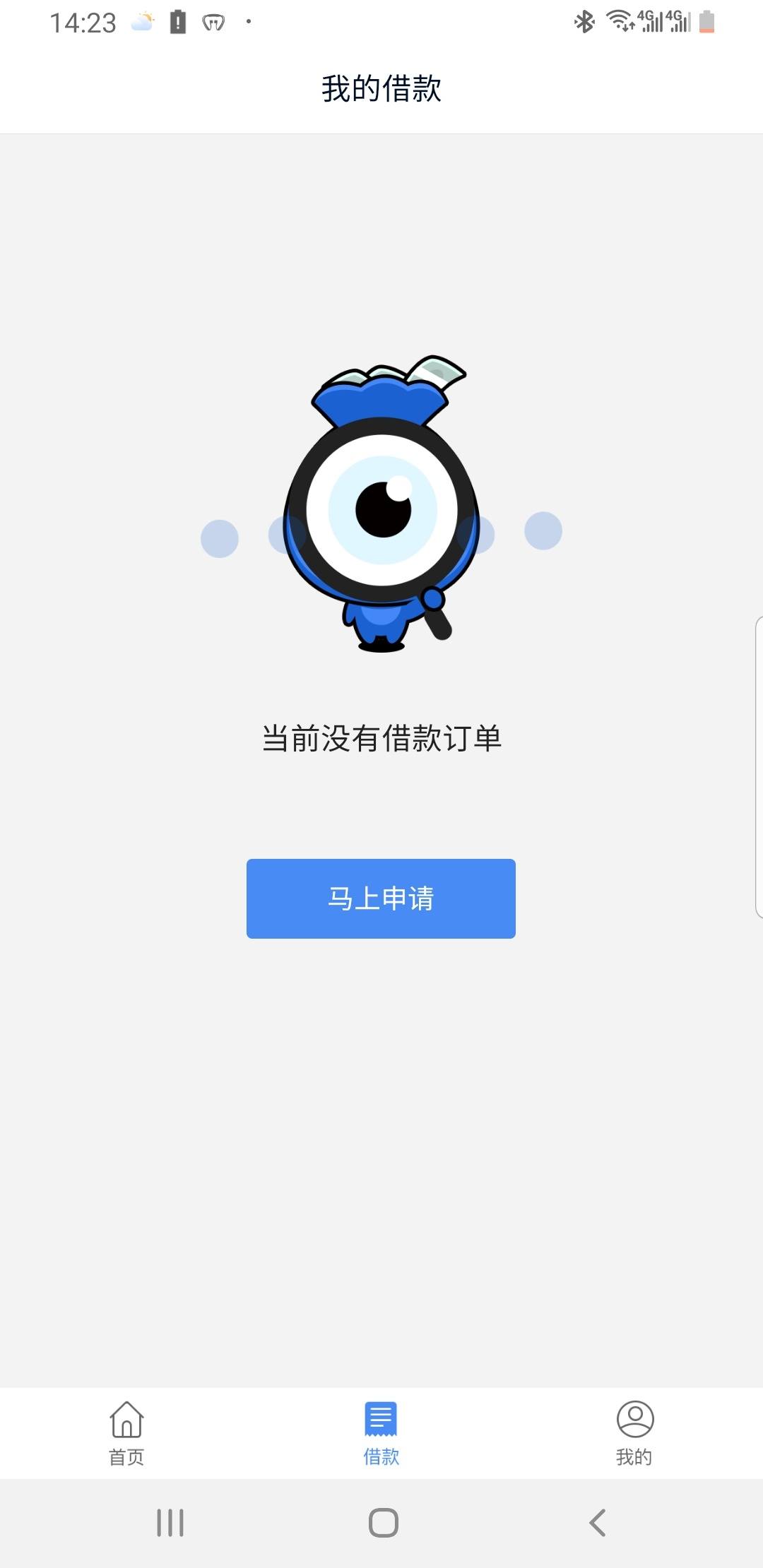
Task: Select the 借款 tab
Action: tap(381, 1434)
